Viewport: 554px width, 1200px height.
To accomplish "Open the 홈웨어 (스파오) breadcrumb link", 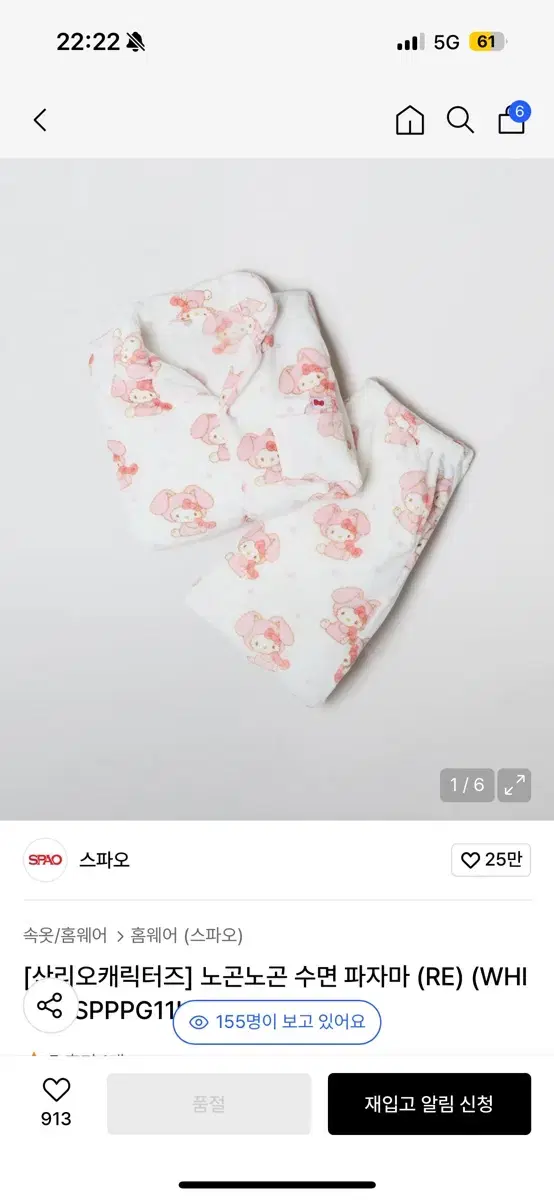I will tap(187, 935).
